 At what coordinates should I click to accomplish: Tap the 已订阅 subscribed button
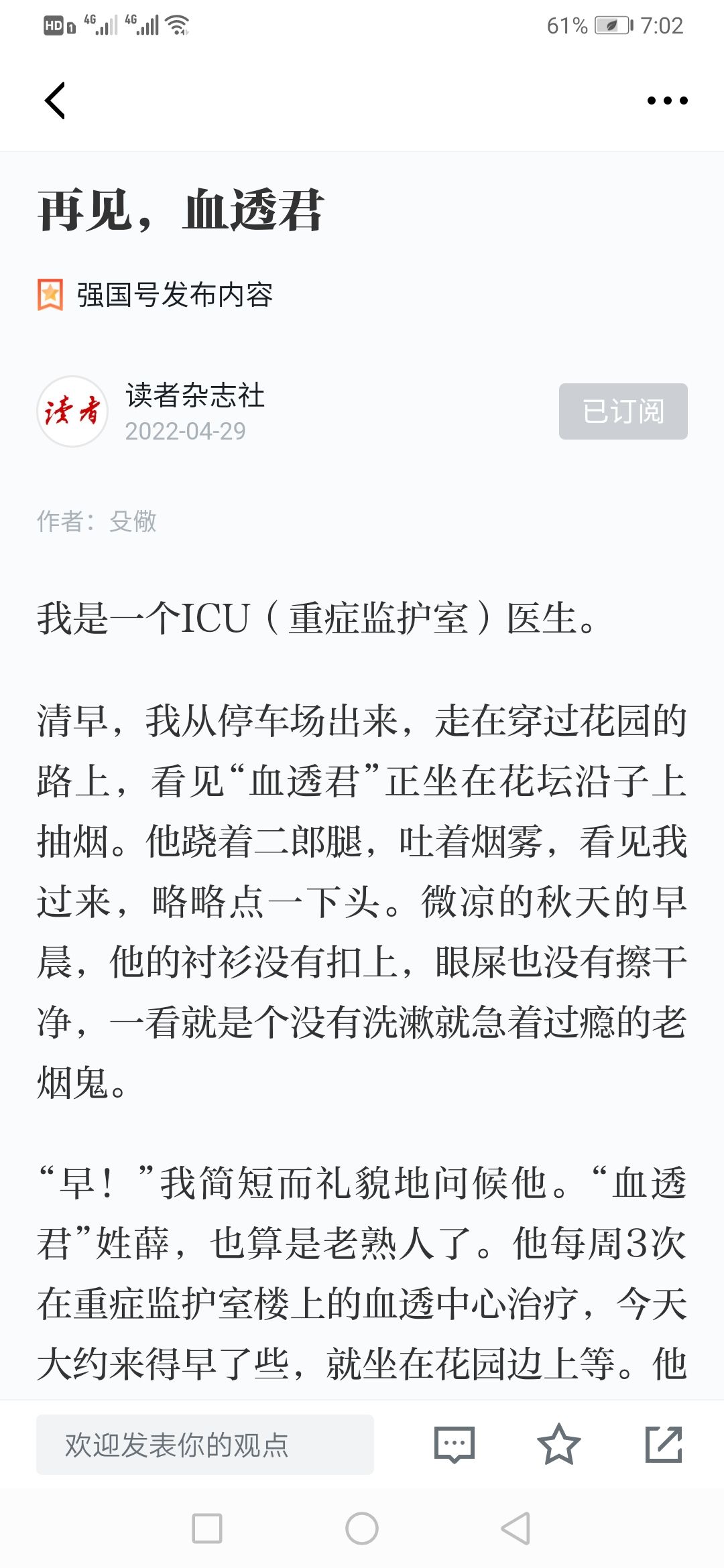pyautogui.click(x=623, y=411)
